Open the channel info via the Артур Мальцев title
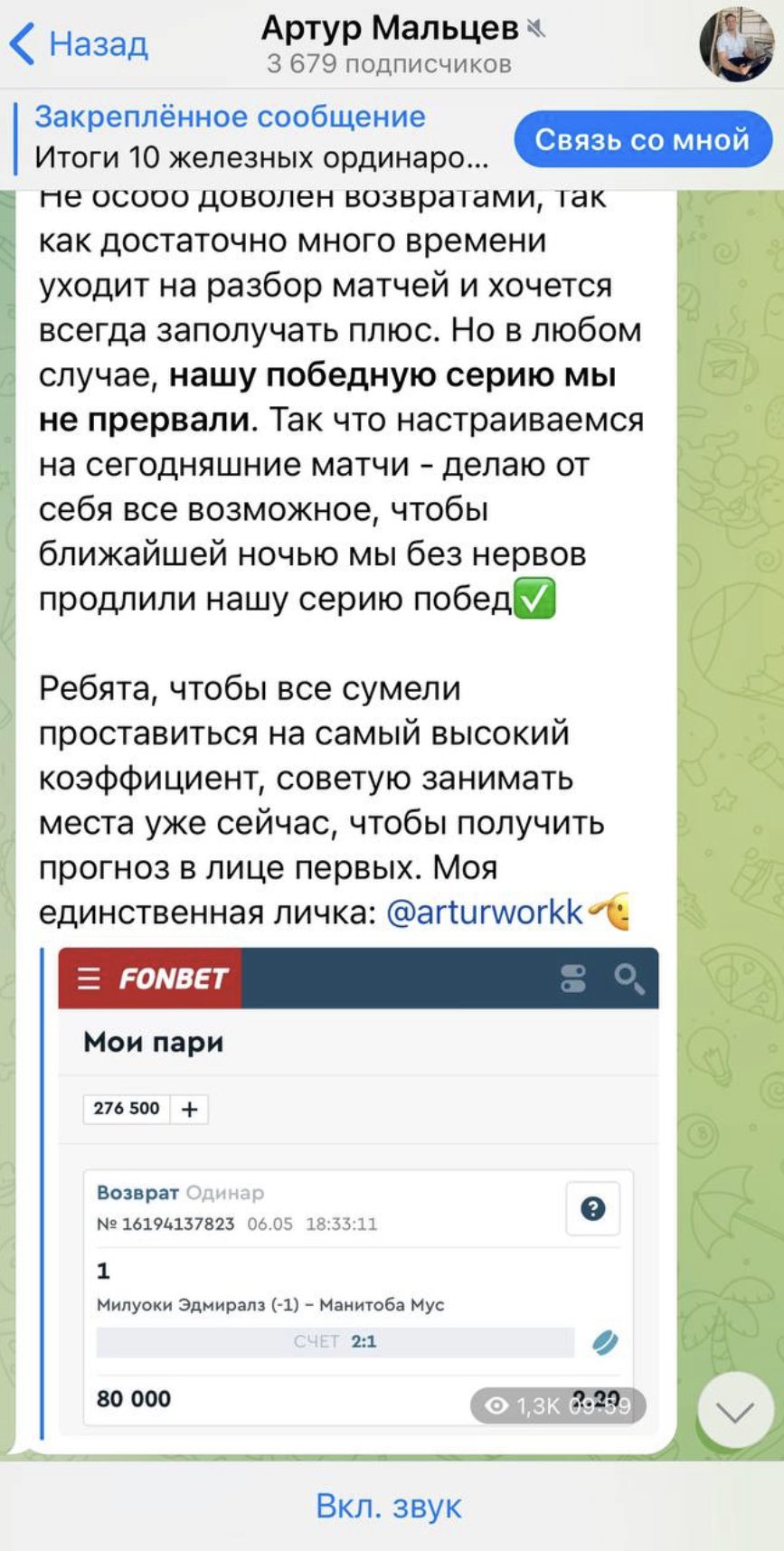The image size is (784, 1551). [390, 29]
